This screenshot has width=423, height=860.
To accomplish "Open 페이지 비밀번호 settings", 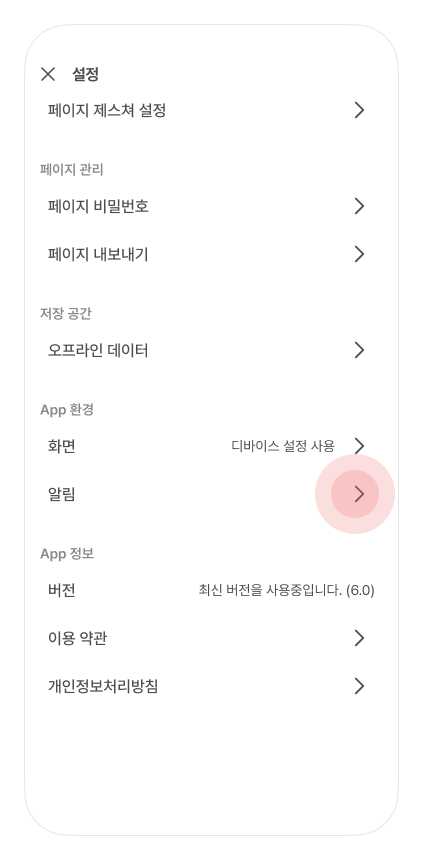I will [211, 206].
